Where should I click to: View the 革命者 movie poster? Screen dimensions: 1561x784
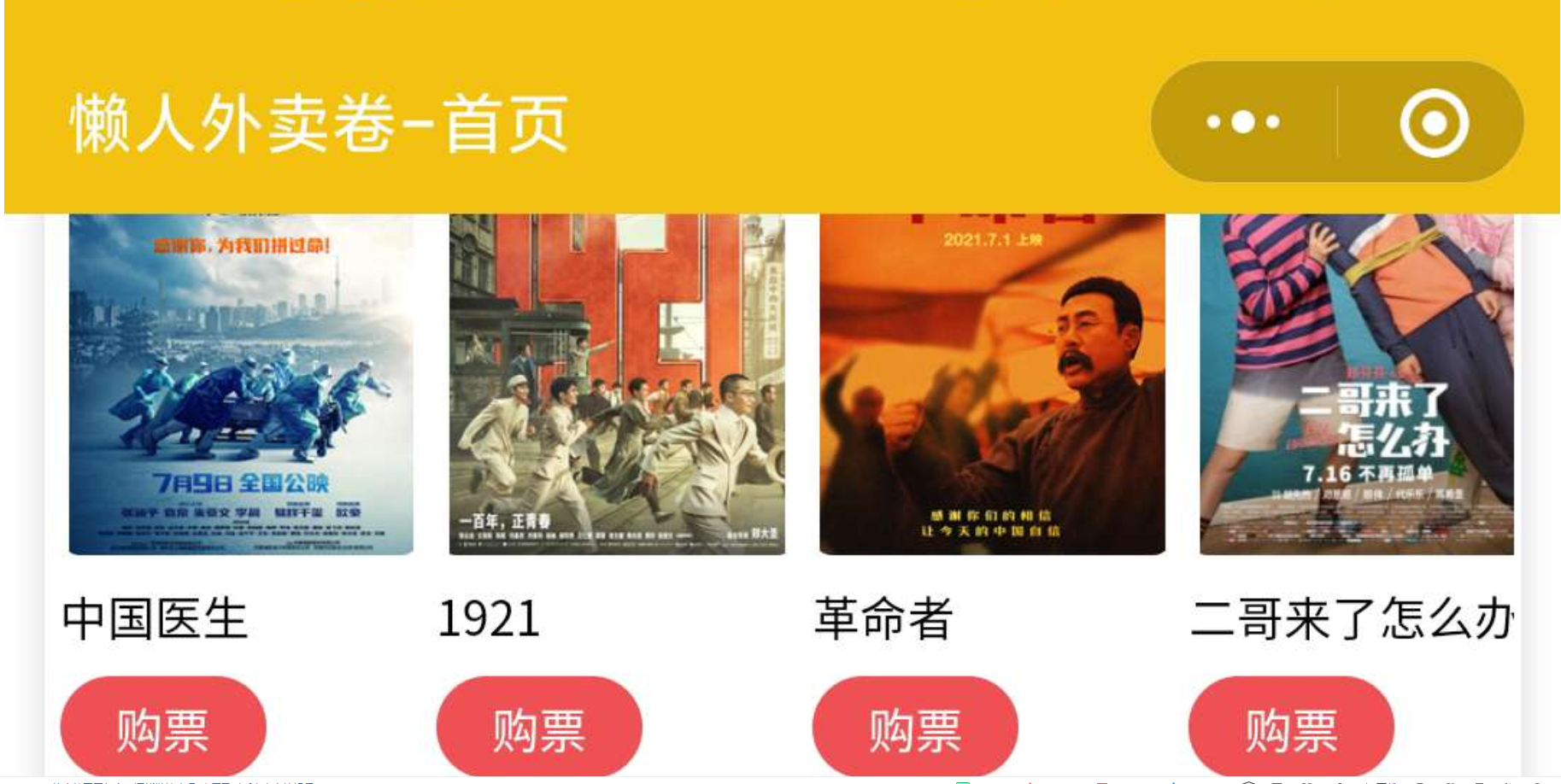tap(992, 384)
